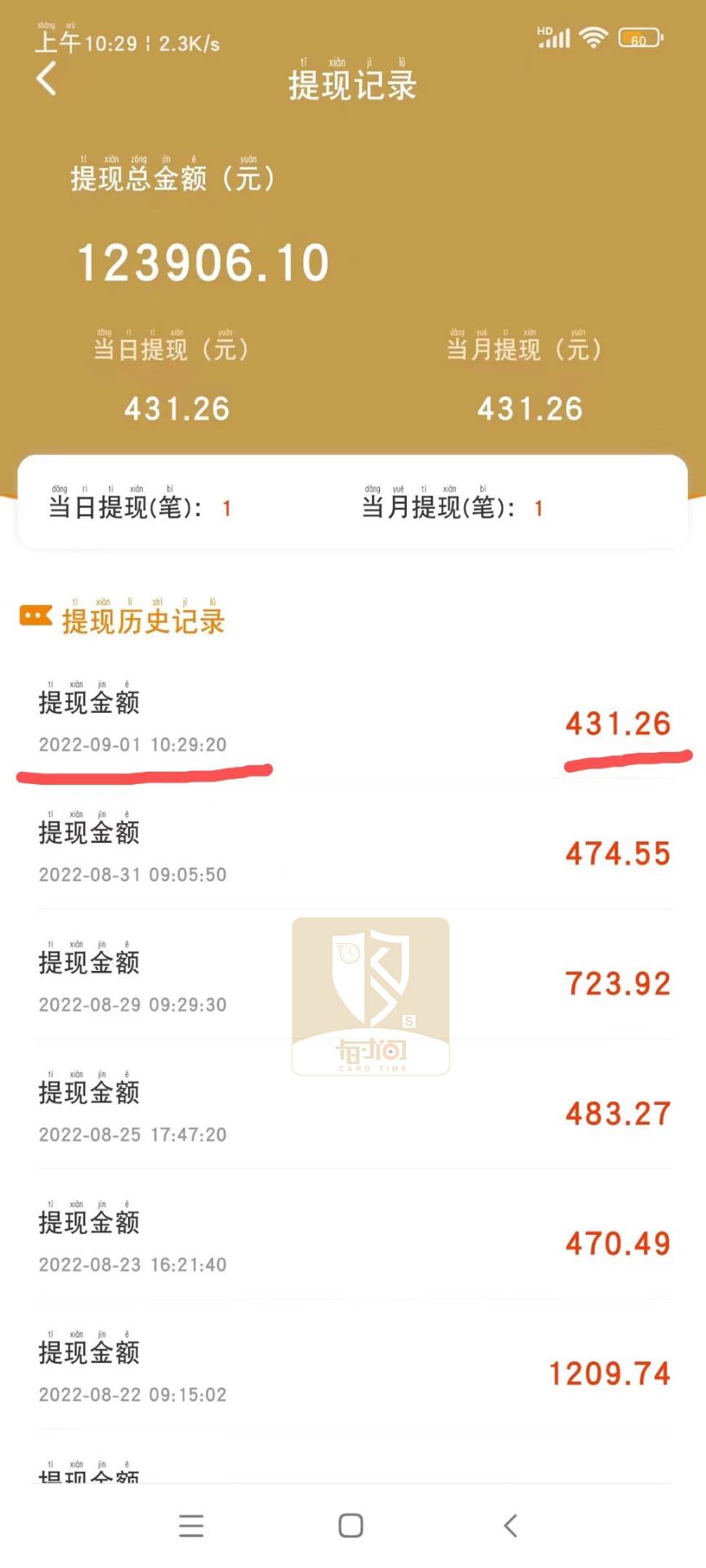Tap the total amount 123906.10 display
This screenshot has height=1568, width=706.
(201, 261)
